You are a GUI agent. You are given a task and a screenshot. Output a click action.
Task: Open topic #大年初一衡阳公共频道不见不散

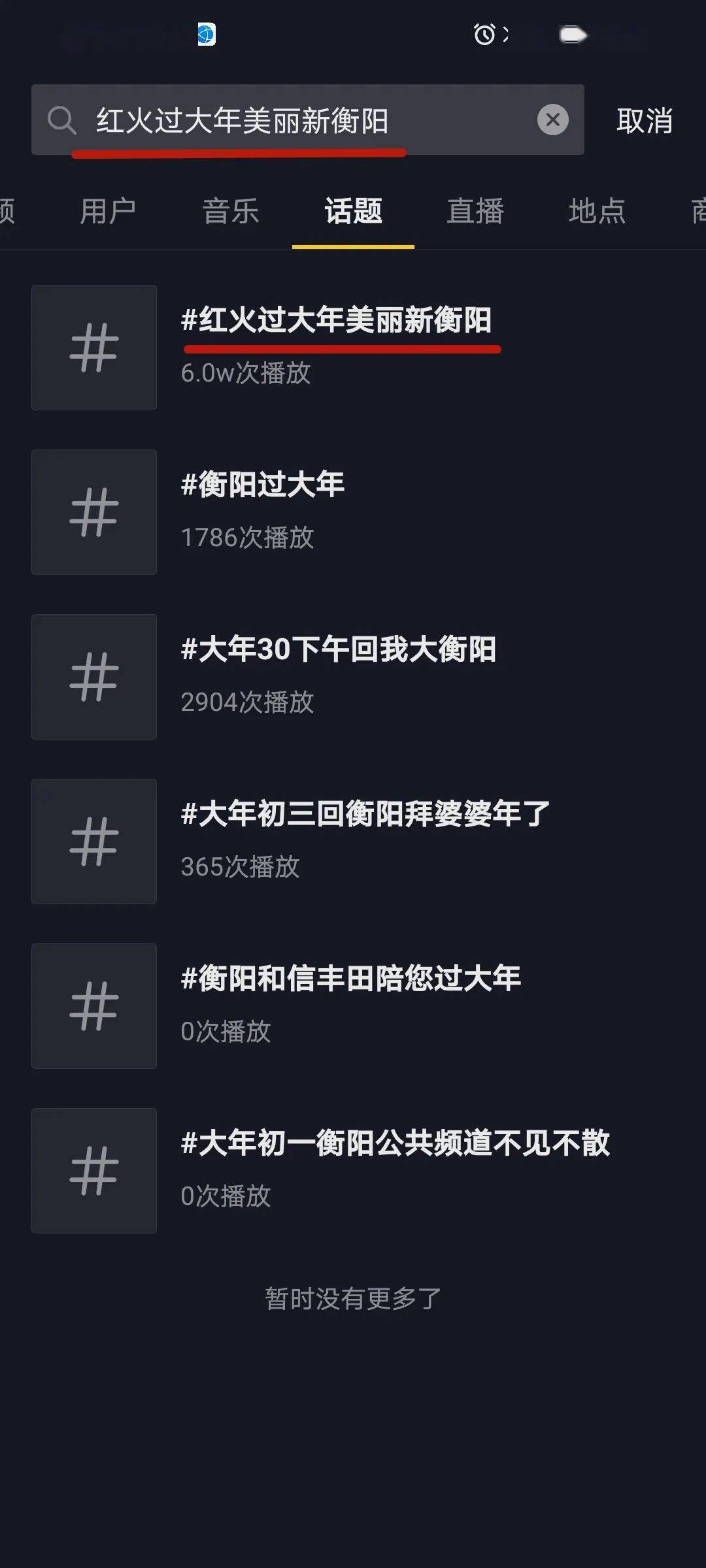353,1171
